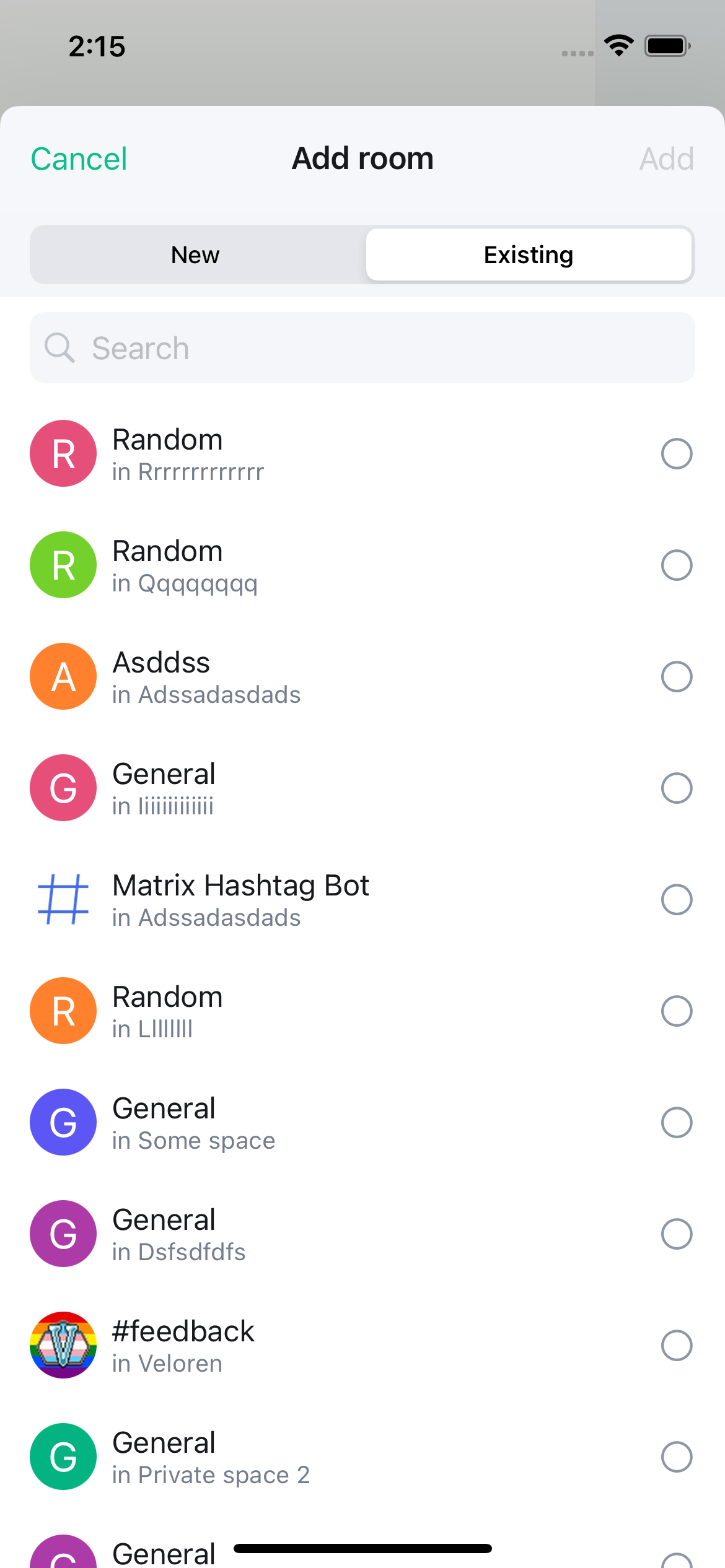
Task: Select General in Iiiiiiiiiiiii
Action: coord(676,788)
